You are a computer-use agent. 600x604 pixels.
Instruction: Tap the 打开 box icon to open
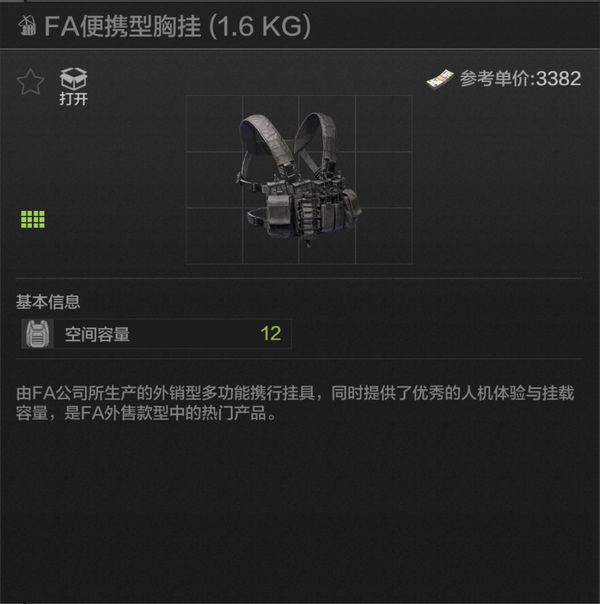tap(73, 84)
